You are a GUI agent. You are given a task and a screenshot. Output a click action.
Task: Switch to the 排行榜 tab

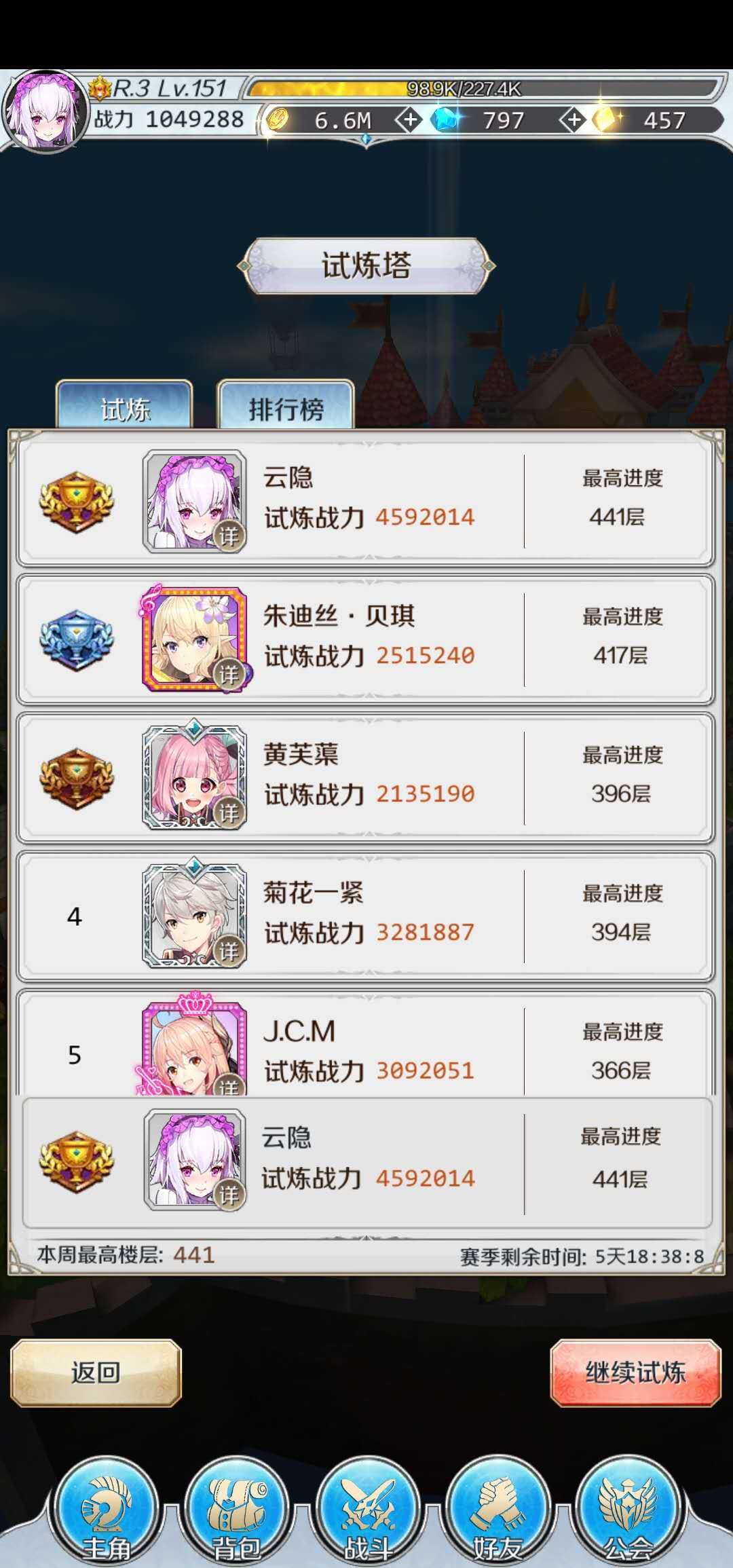tap(285, 407)
